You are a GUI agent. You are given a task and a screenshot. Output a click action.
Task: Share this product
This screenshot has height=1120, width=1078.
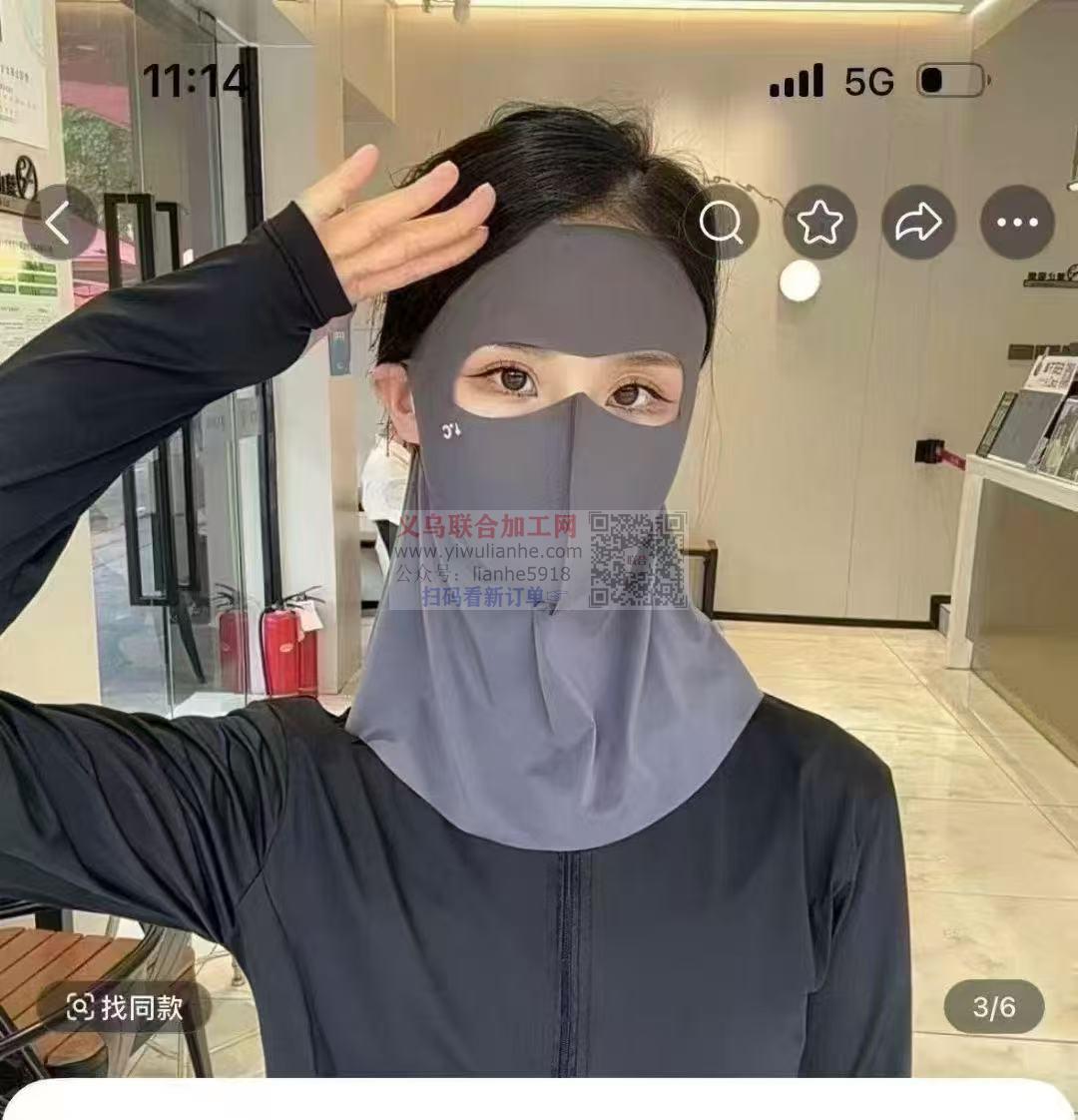click(x=918, y=223)
